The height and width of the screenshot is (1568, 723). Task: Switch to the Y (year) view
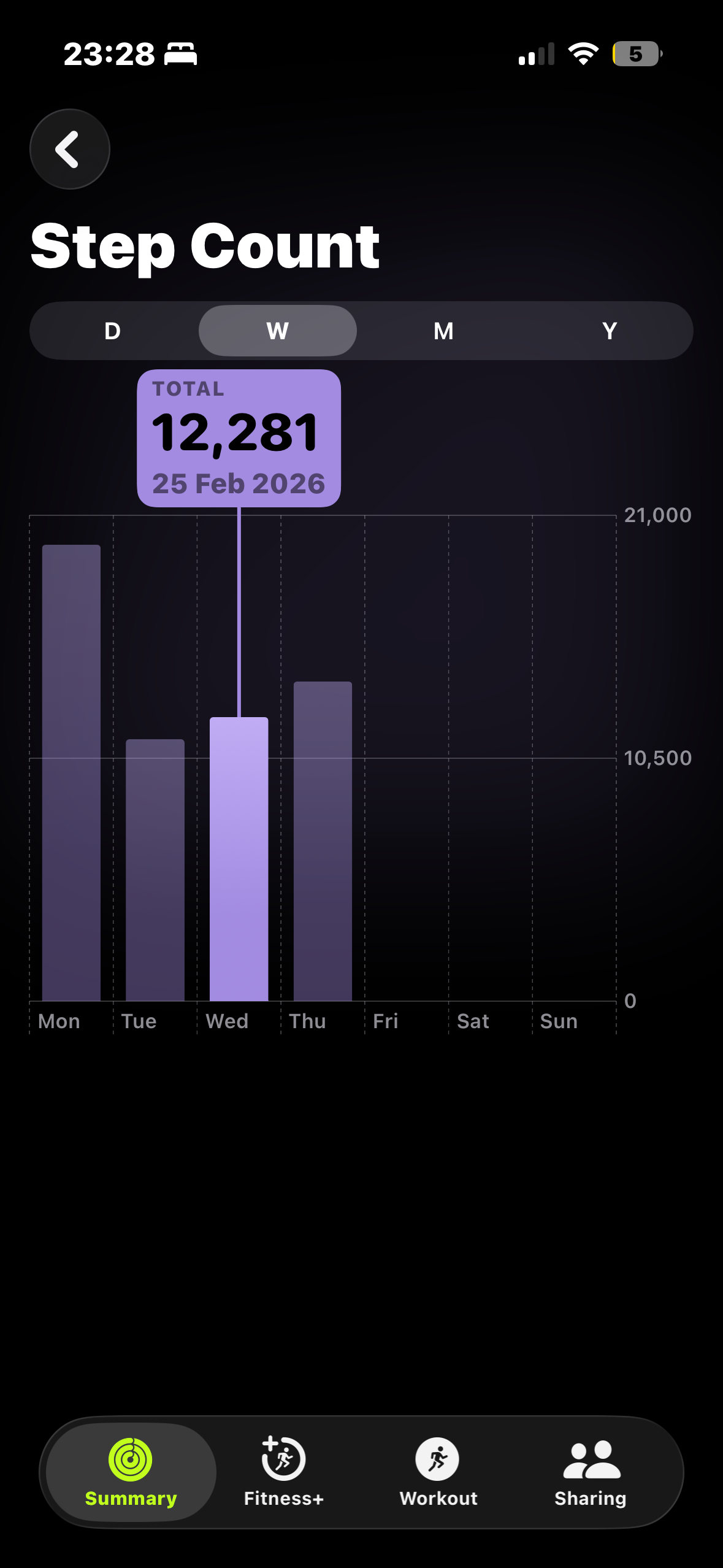(609, 331)
